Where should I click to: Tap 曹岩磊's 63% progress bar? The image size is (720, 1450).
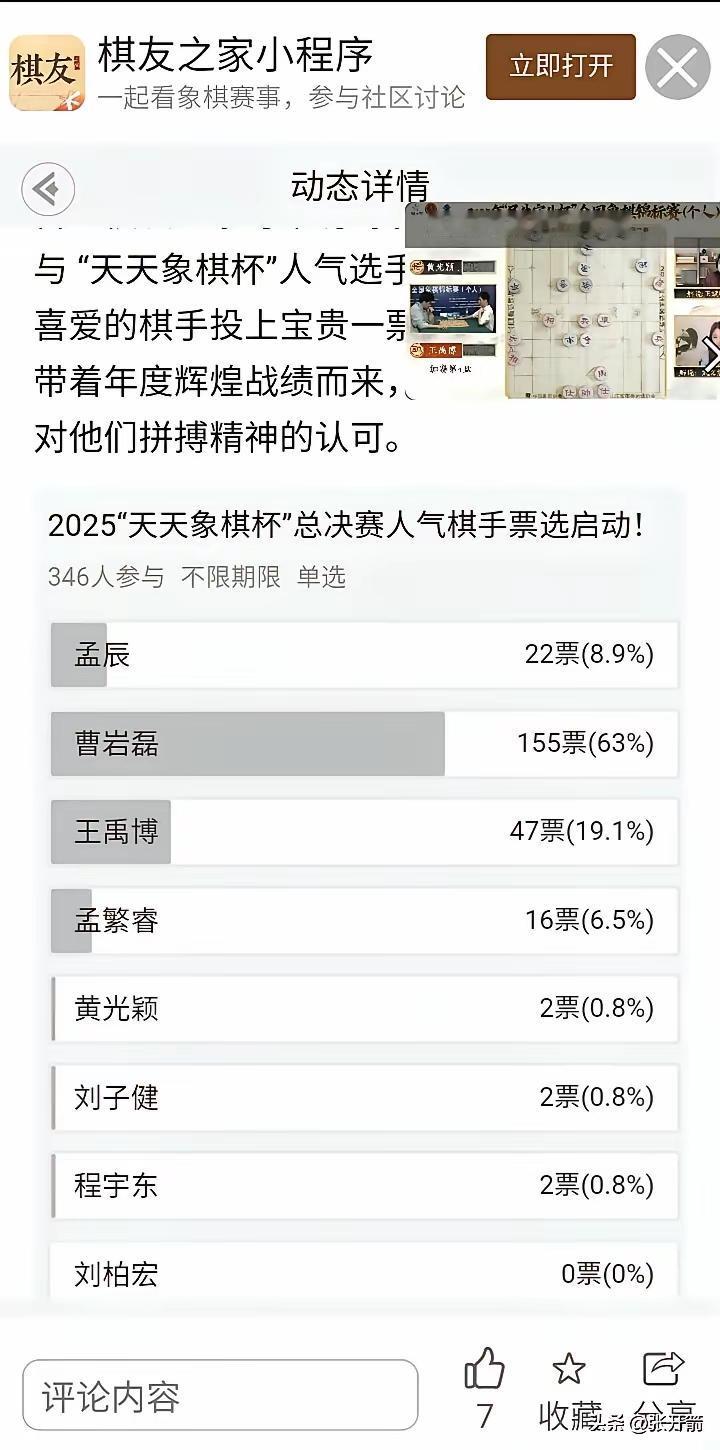tap(246, 743)
